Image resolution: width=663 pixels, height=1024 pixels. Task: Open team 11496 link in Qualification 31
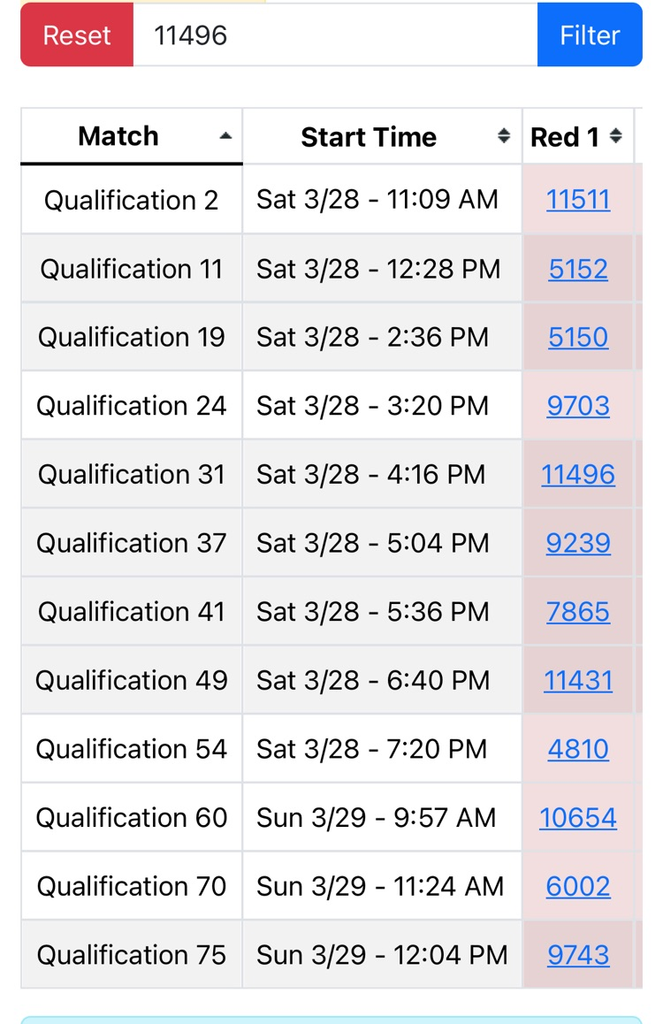coord(578,474)
